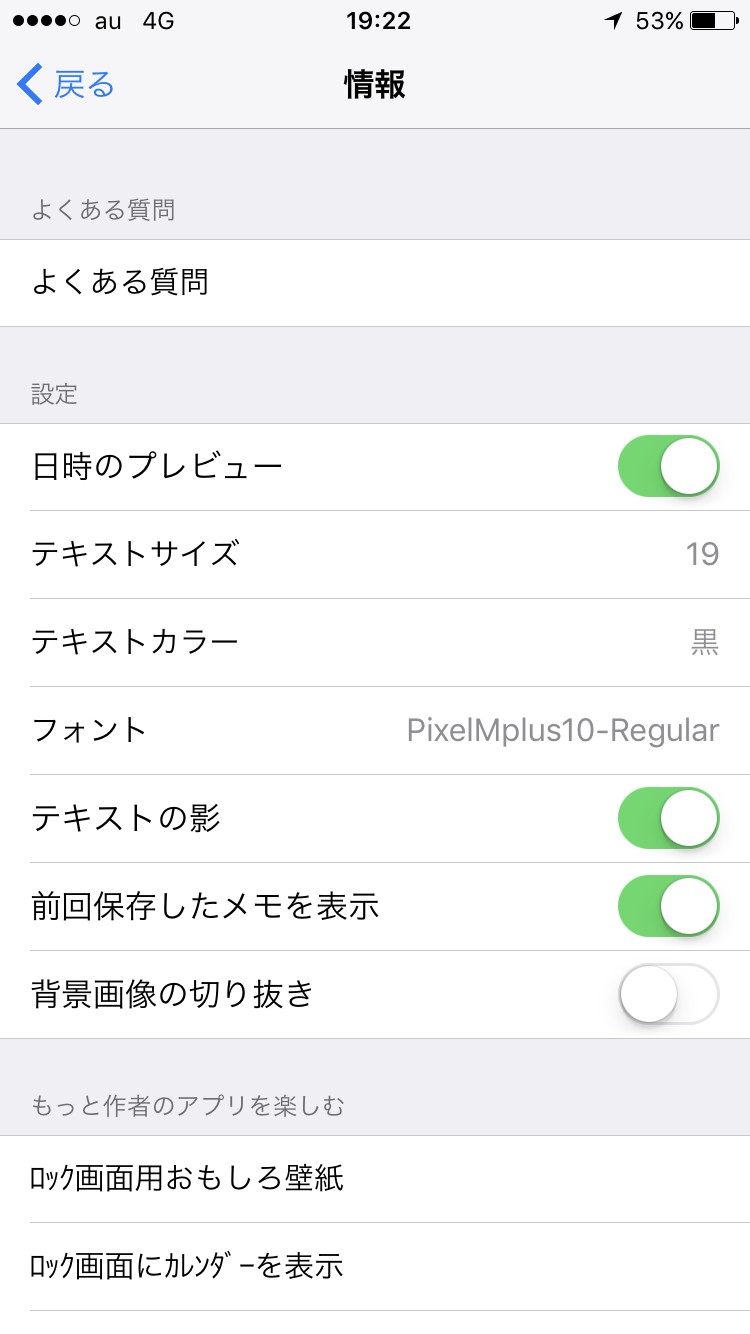The image size is (750, 1334).
Task: Change the テキストカラー setting
Action: click(x=375, y=642)
